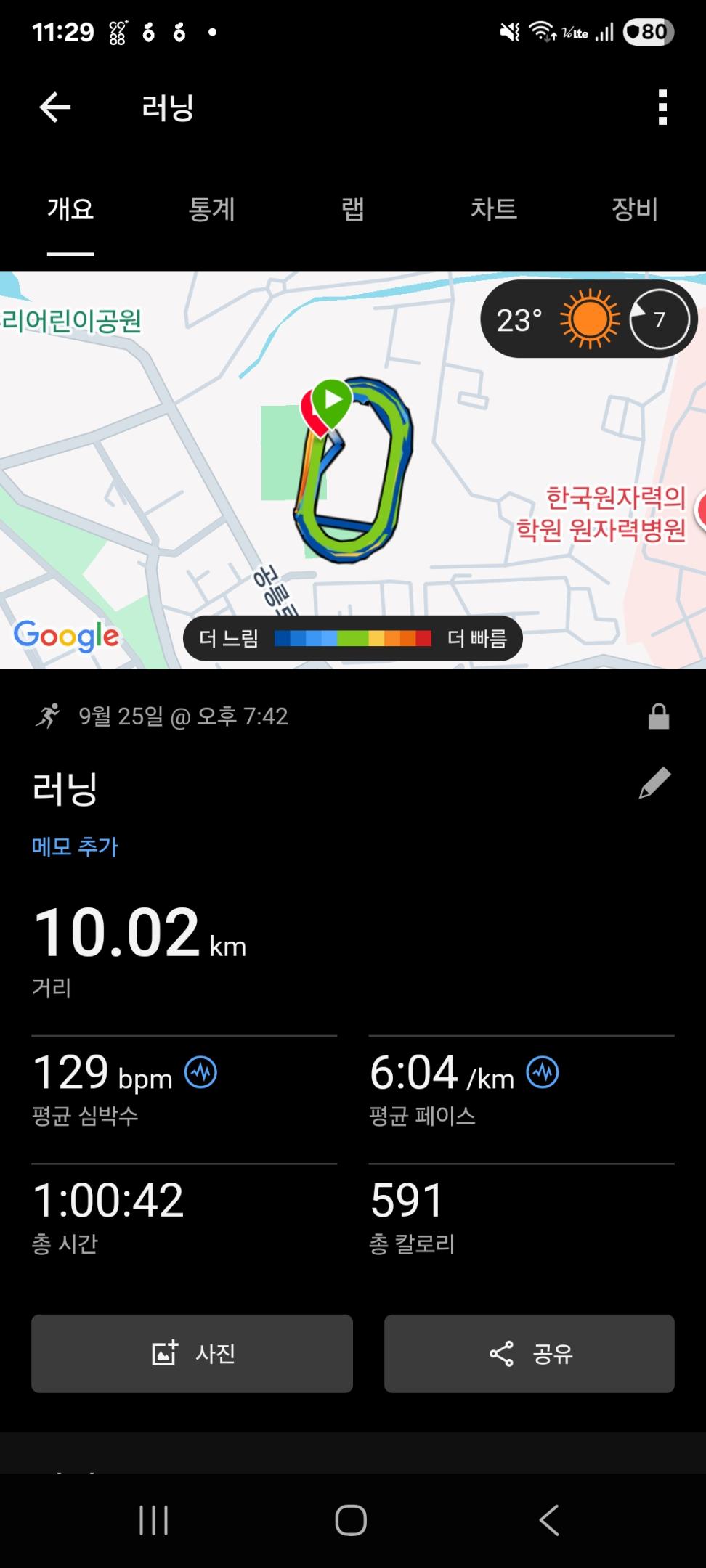Switch to the 랩 tab

coord(352,210)
